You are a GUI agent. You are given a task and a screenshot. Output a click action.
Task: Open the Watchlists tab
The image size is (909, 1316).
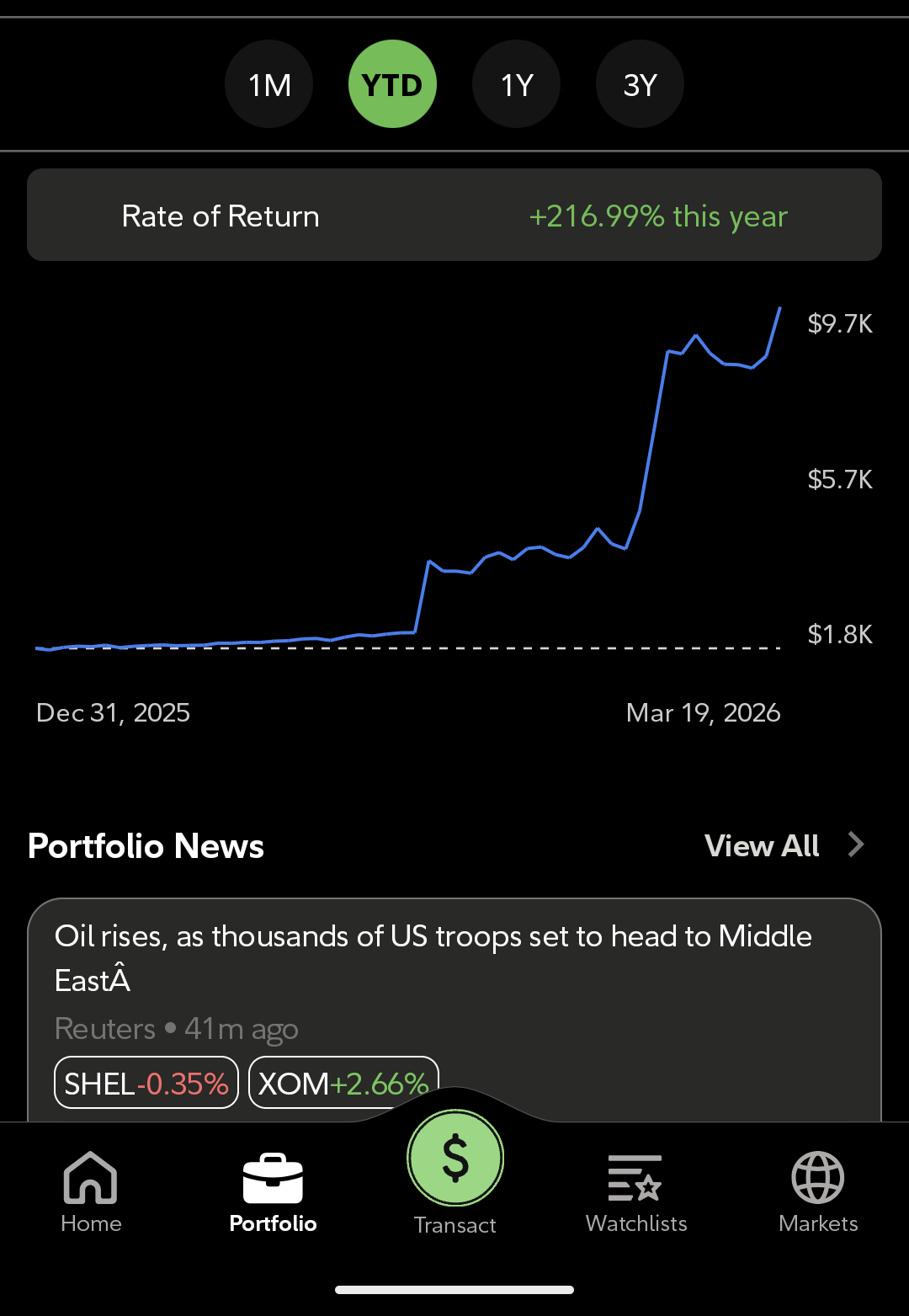coord(636,1191)
